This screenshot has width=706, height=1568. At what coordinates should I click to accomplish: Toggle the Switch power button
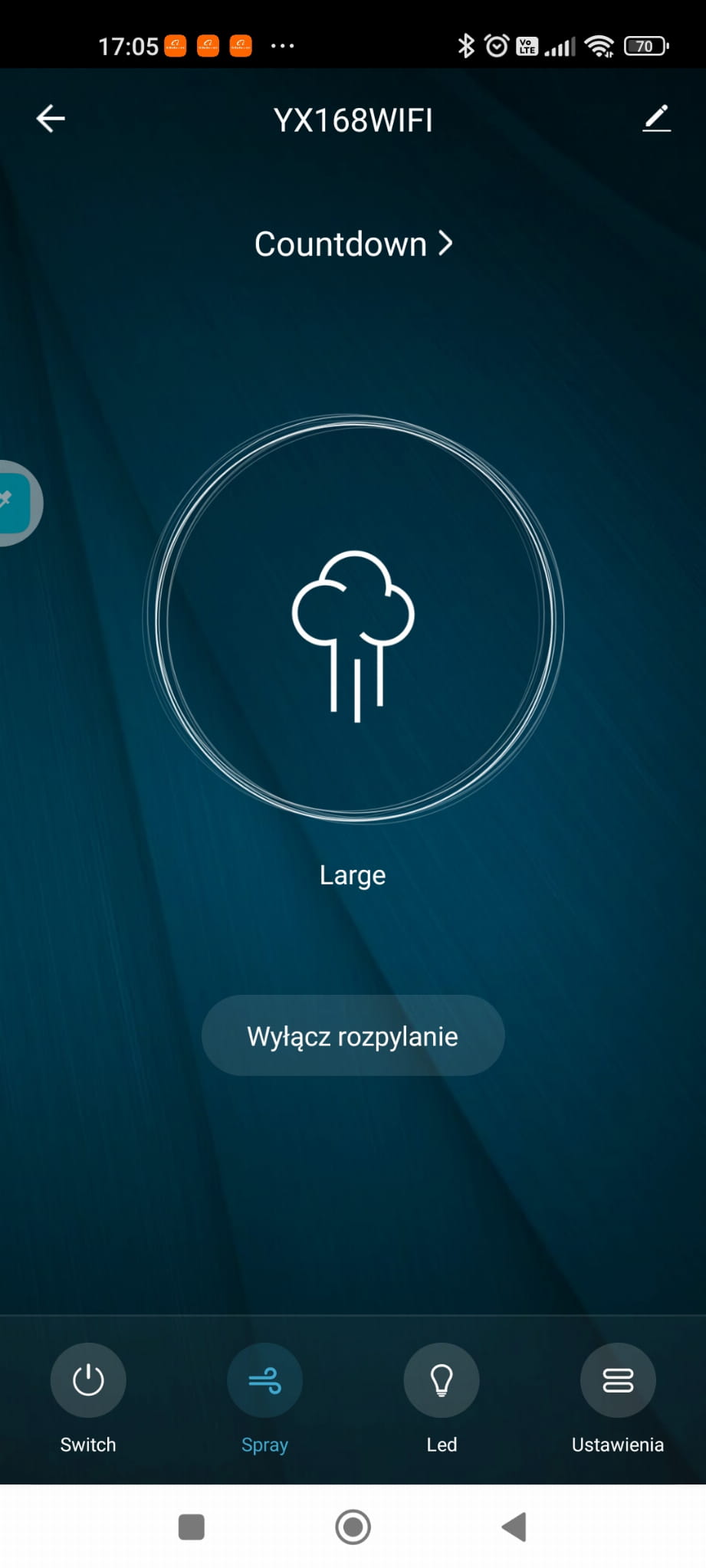(x=88, y=1380)
